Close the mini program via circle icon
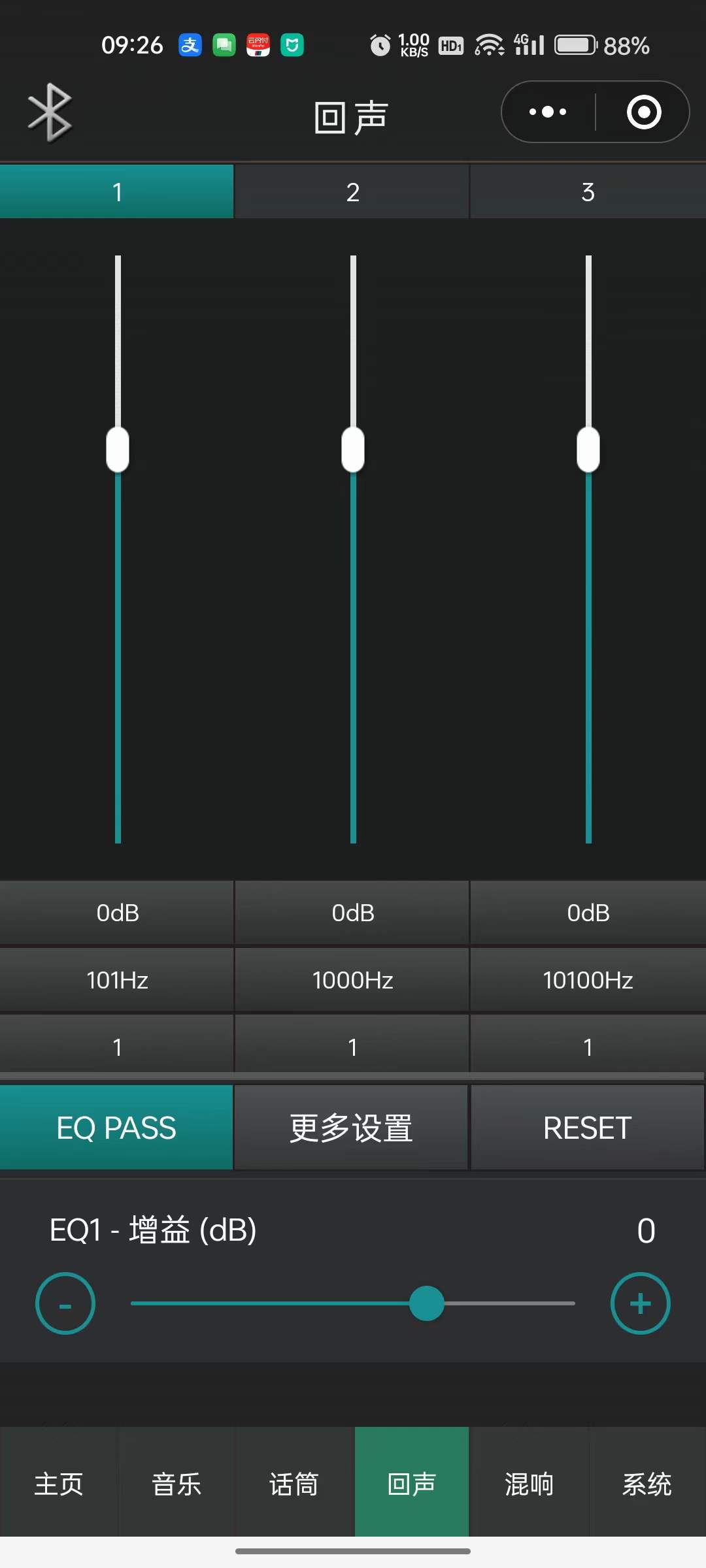Viewport: 706px width, 1568px height. pyautogui.click(x=644, y=112)
